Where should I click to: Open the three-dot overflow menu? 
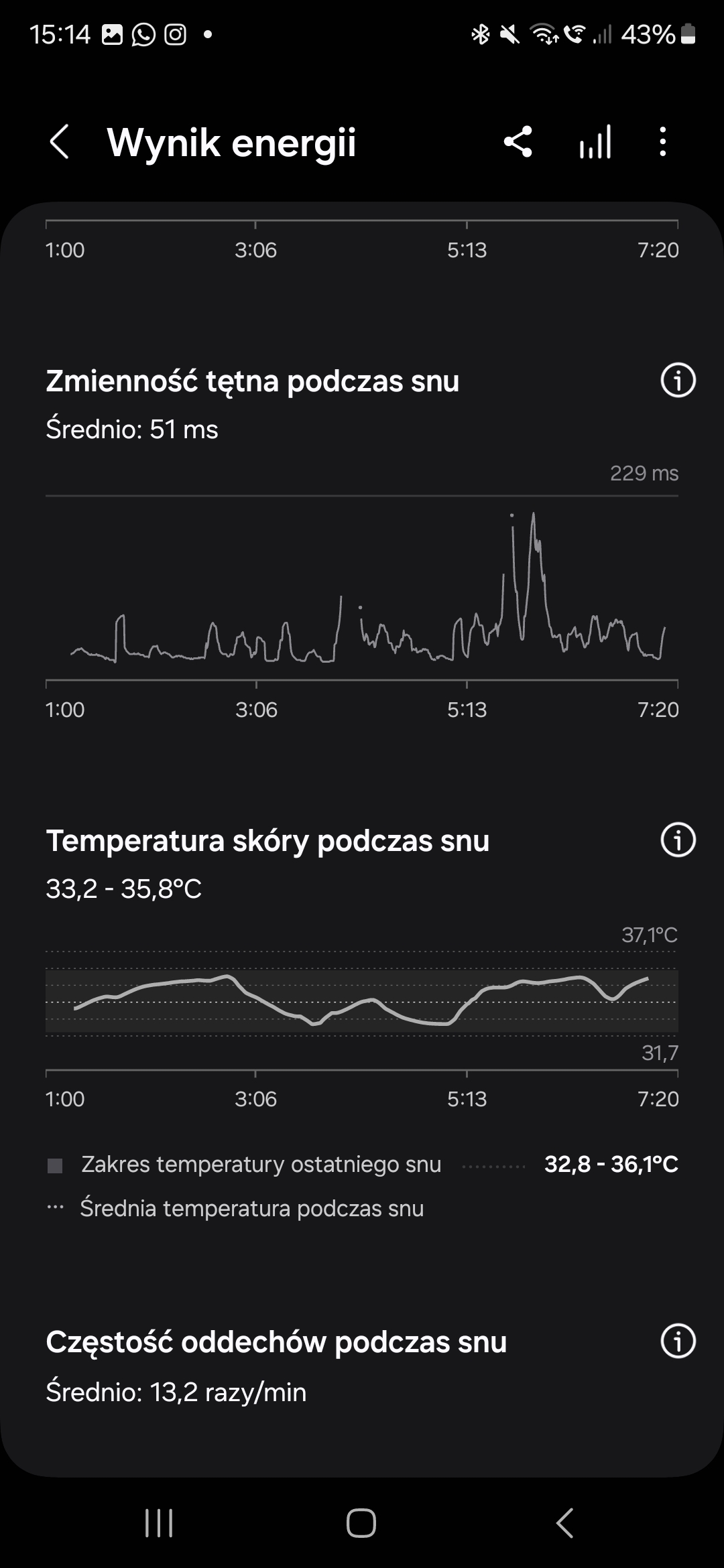point(663,142)
